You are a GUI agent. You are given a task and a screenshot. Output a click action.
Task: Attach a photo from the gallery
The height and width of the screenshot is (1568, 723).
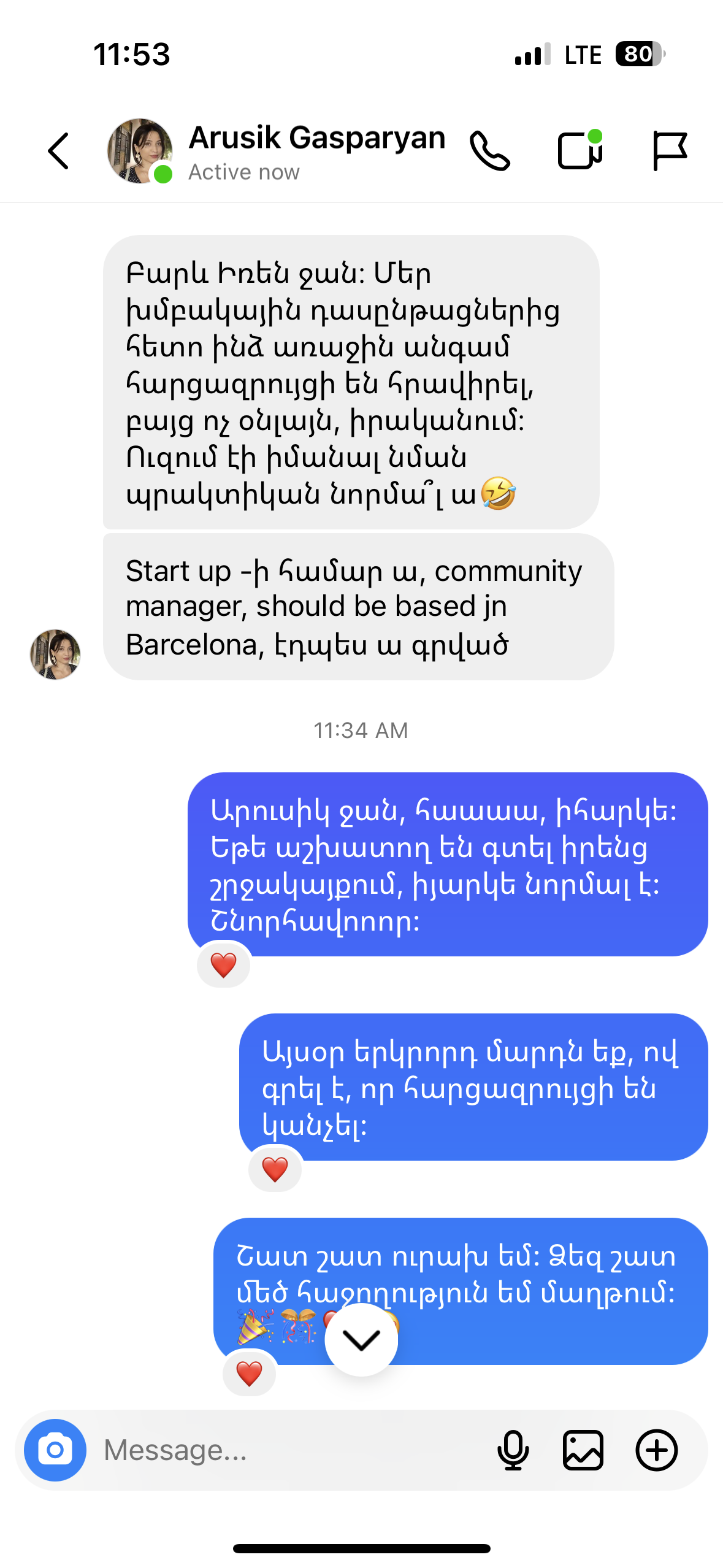[583, 1450]
